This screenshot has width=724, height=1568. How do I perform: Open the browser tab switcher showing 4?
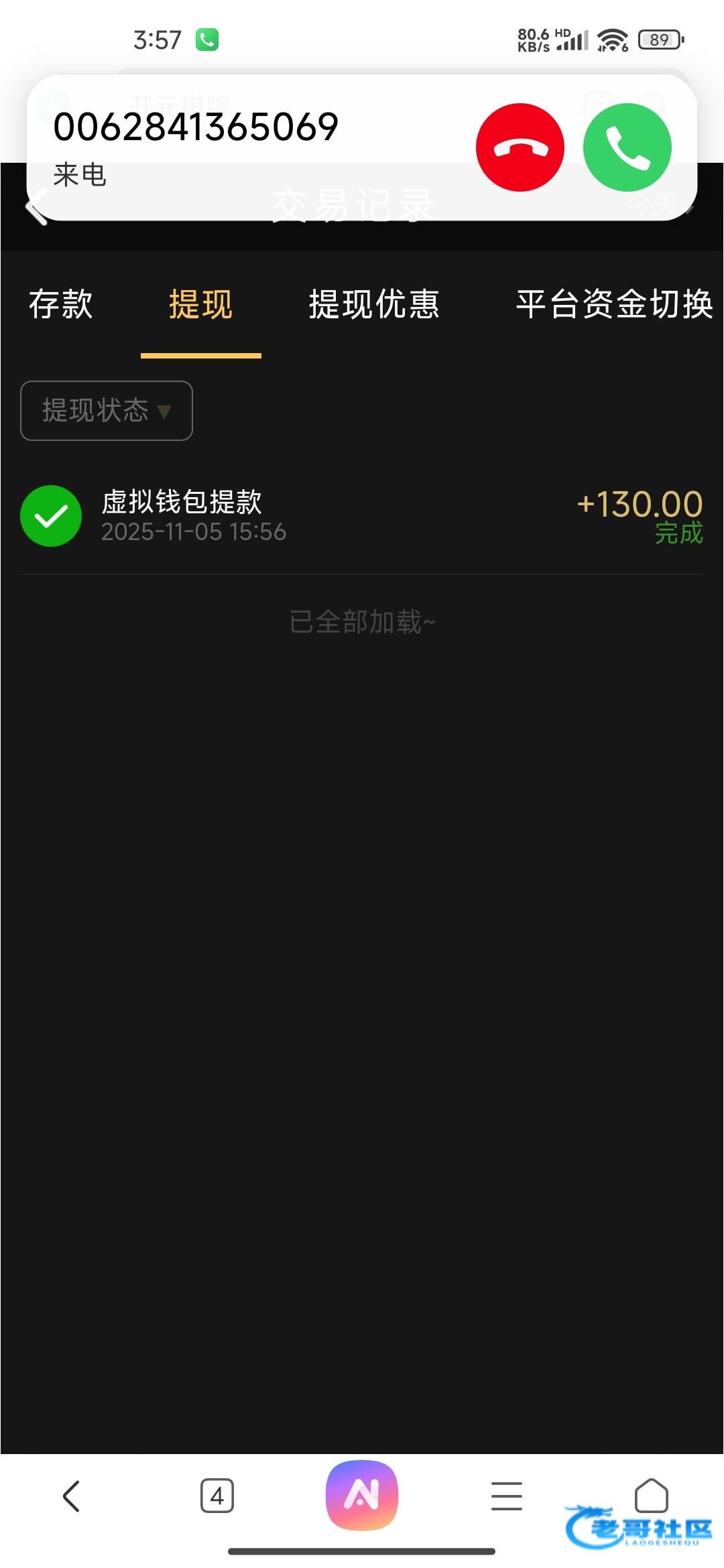click(x=217, y=1496)
